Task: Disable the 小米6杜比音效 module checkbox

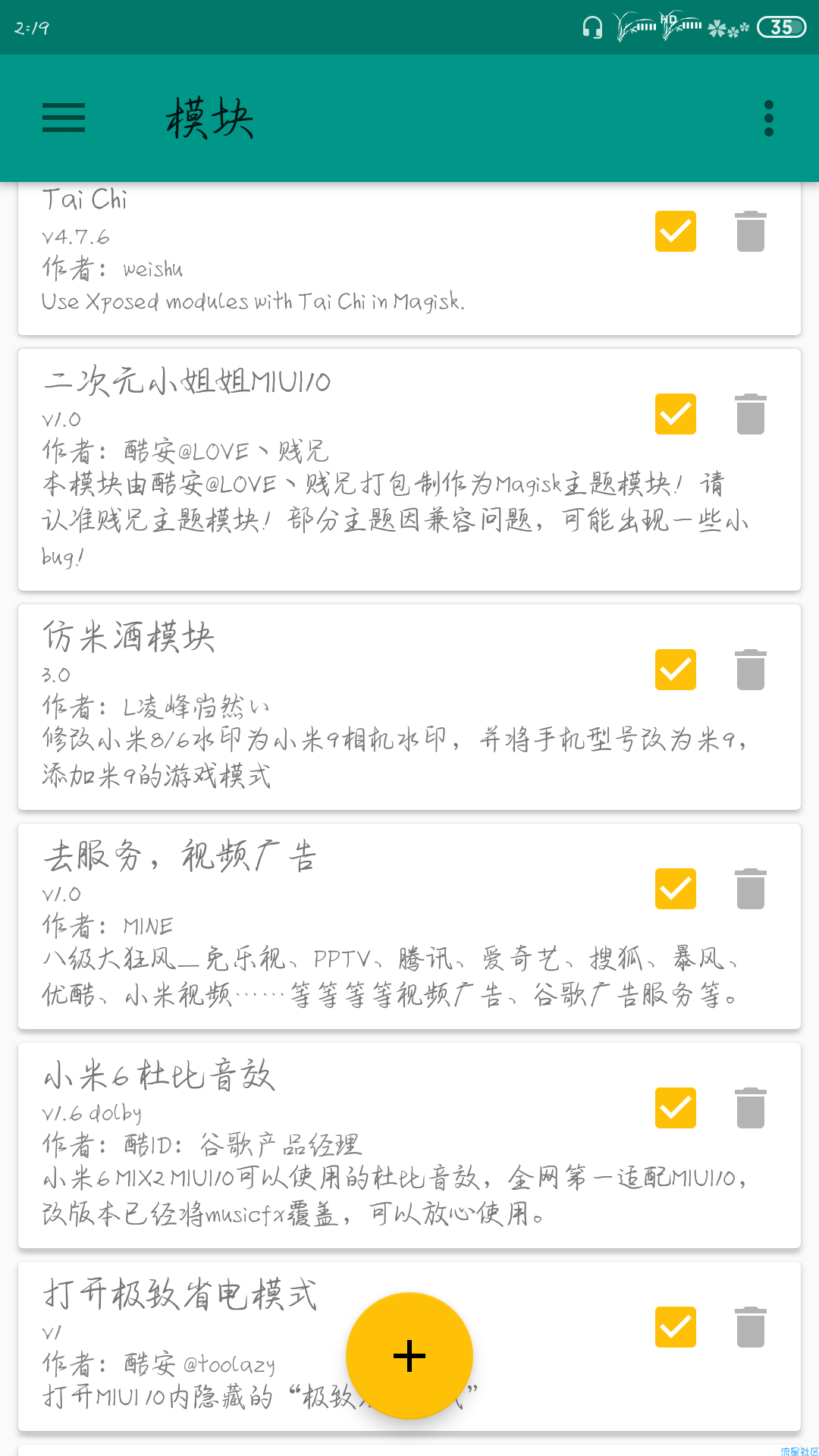Action: 676,1108
